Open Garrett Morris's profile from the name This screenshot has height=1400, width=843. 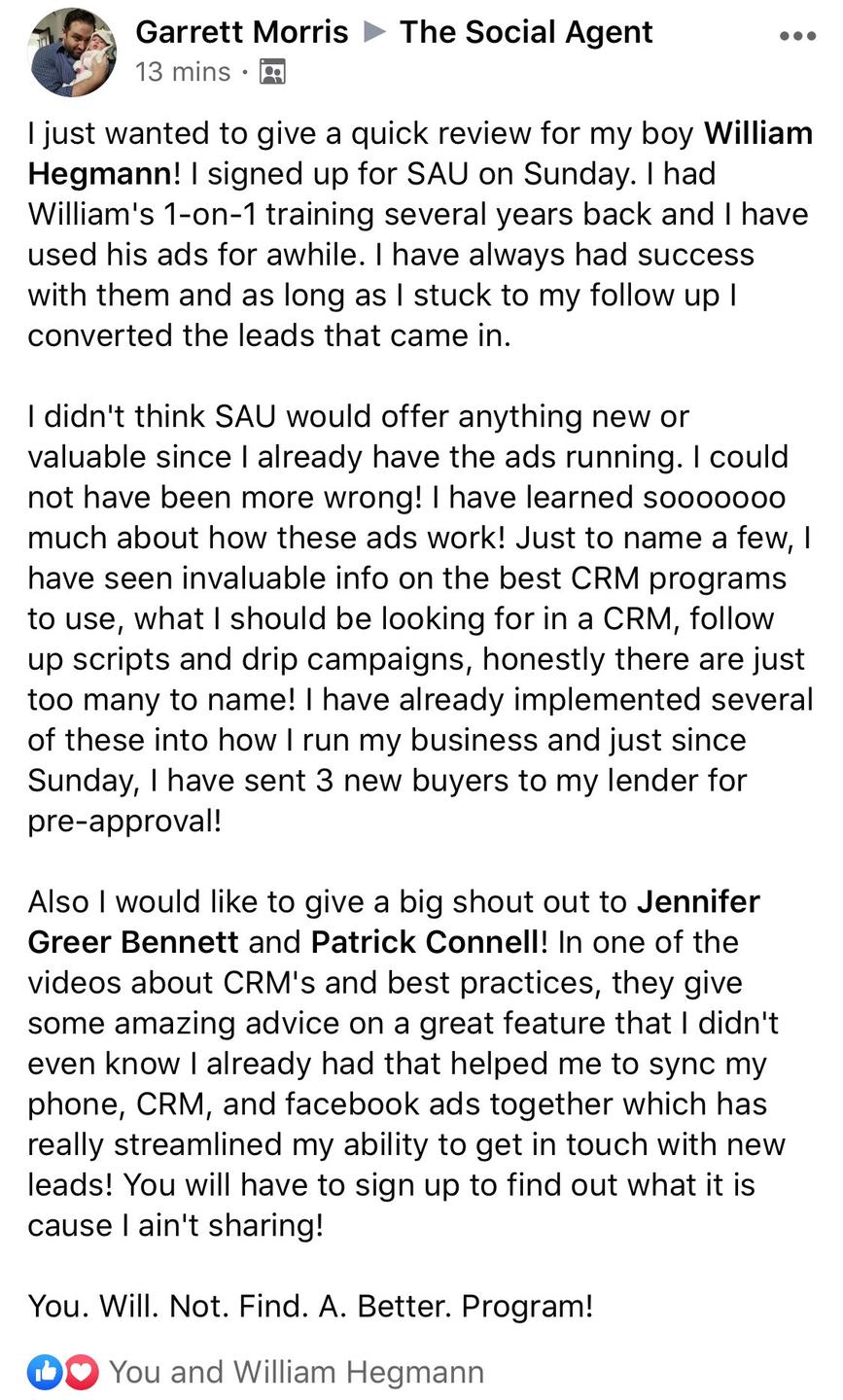pos(241,32)
